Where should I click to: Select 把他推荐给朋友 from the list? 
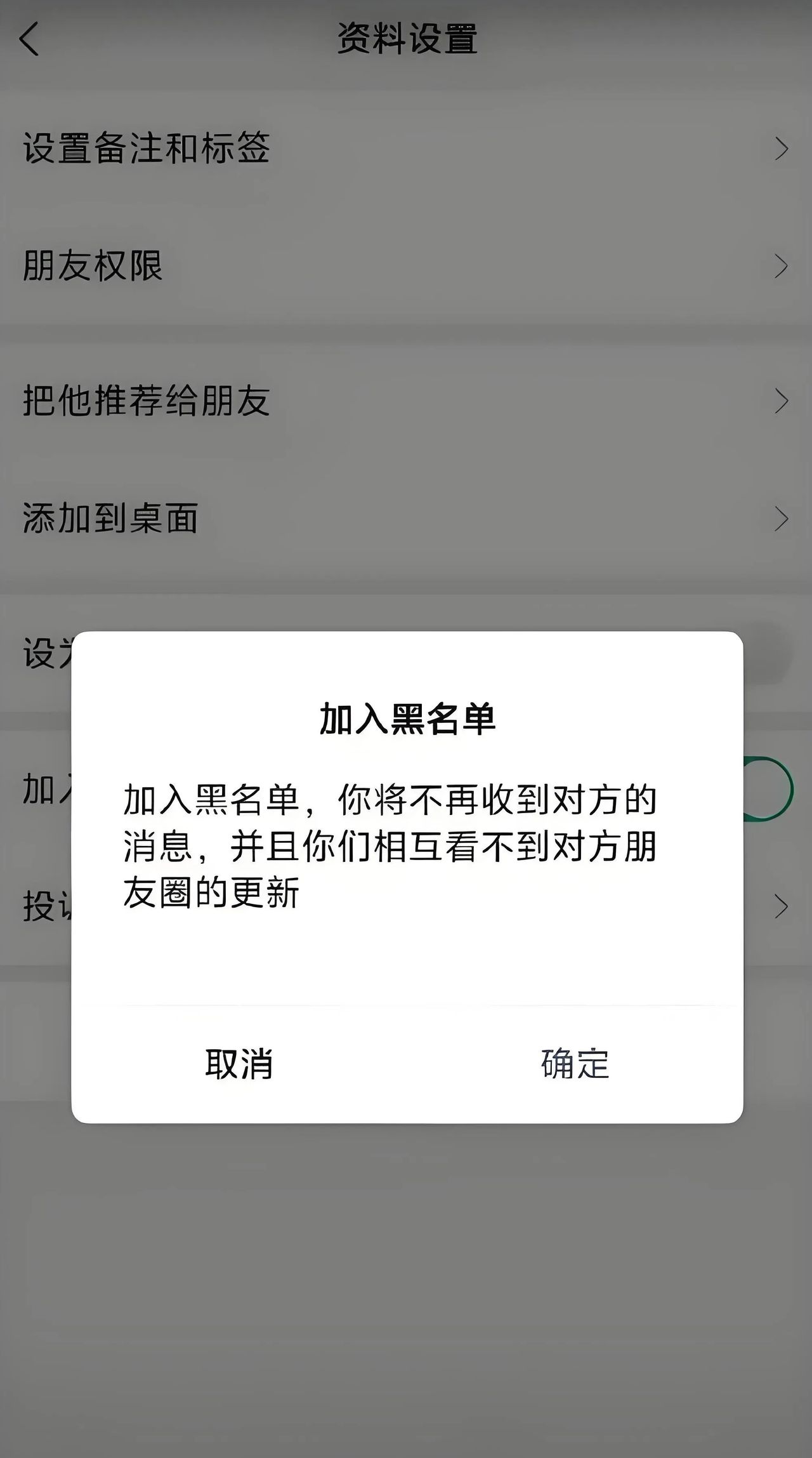145,401
